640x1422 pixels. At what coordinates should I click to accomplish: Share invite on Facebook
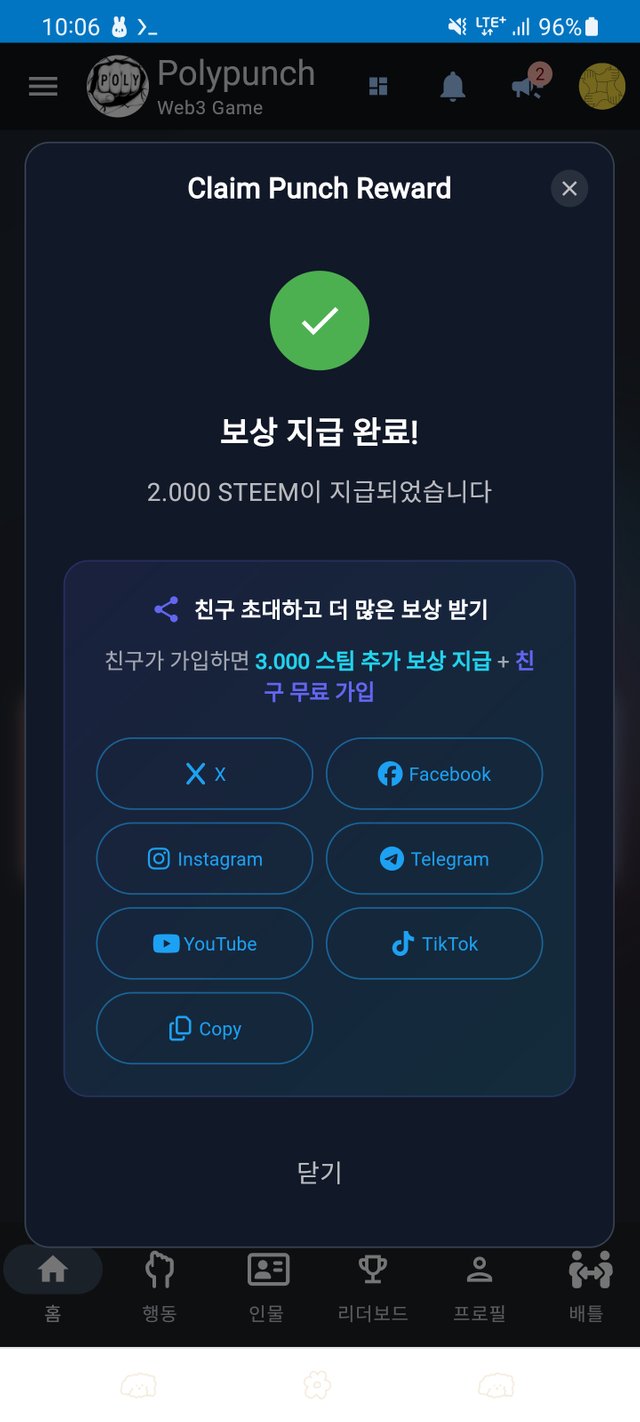(x=434, y=774)
